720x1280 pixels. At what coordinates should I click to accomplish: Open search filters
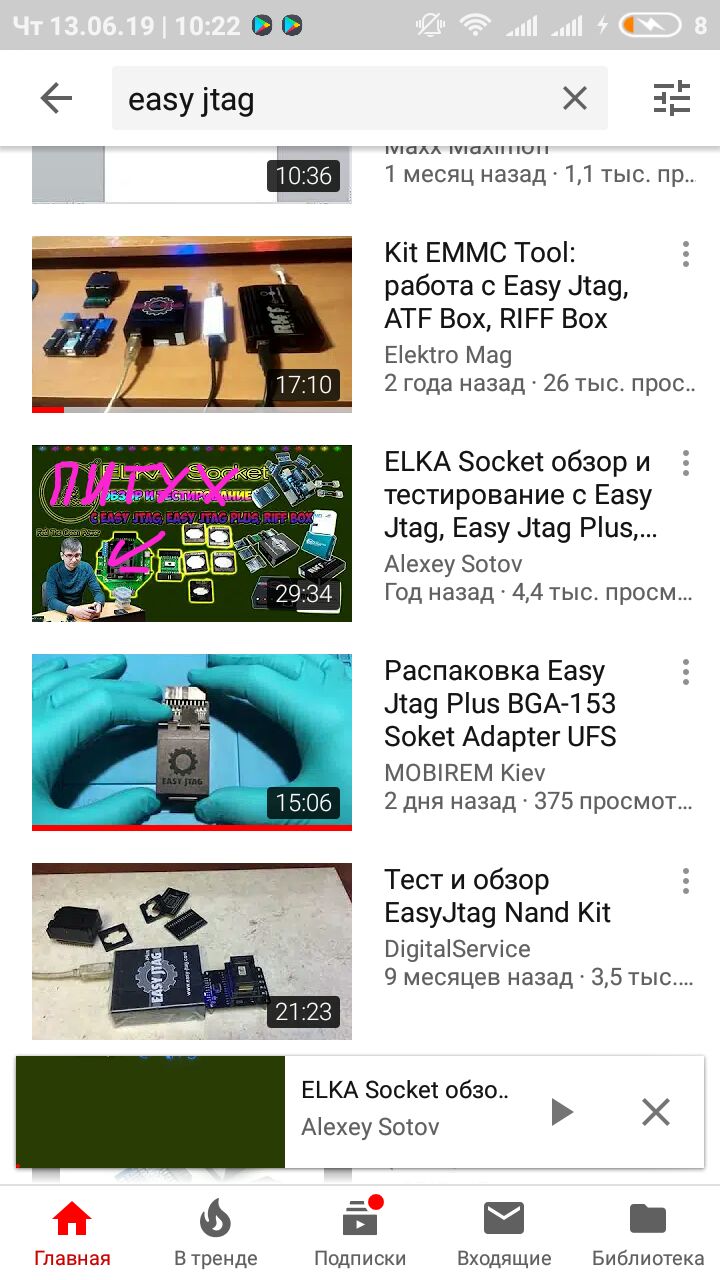pyautogui.click(x=672, y=98)
